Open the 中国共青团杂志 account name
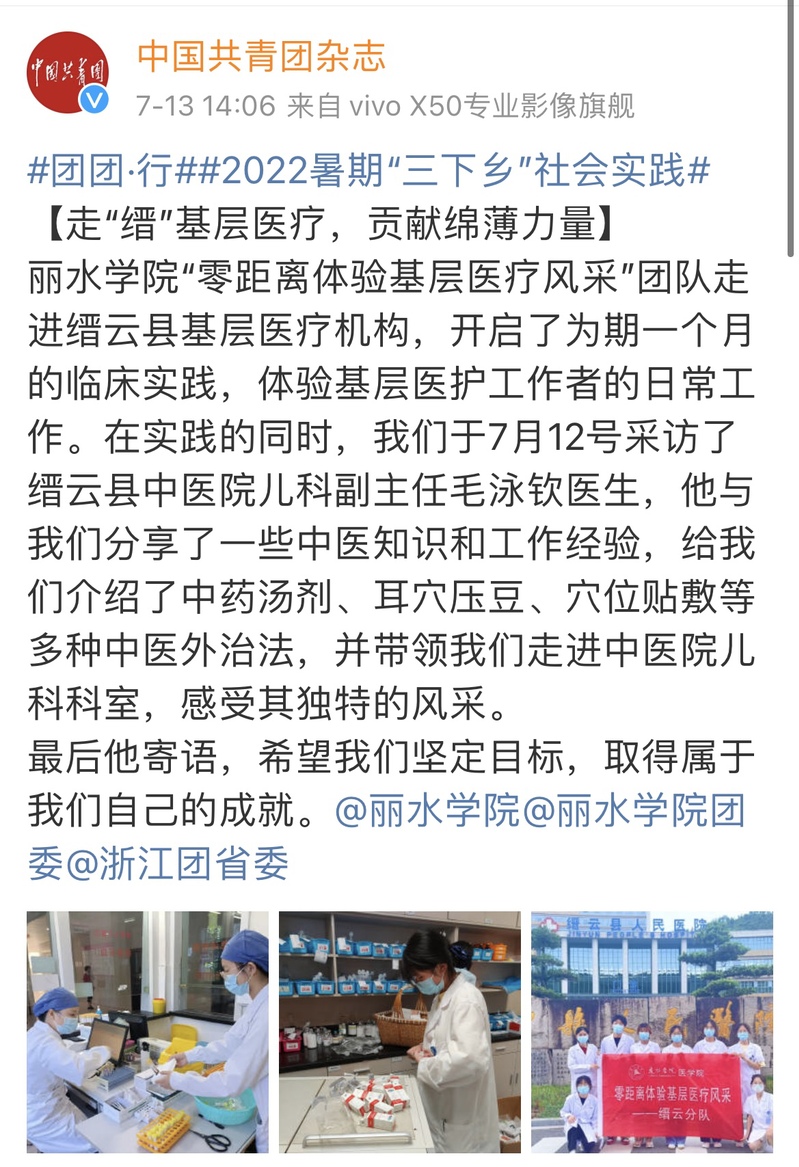799x1167 pixels. coord(261,56)
